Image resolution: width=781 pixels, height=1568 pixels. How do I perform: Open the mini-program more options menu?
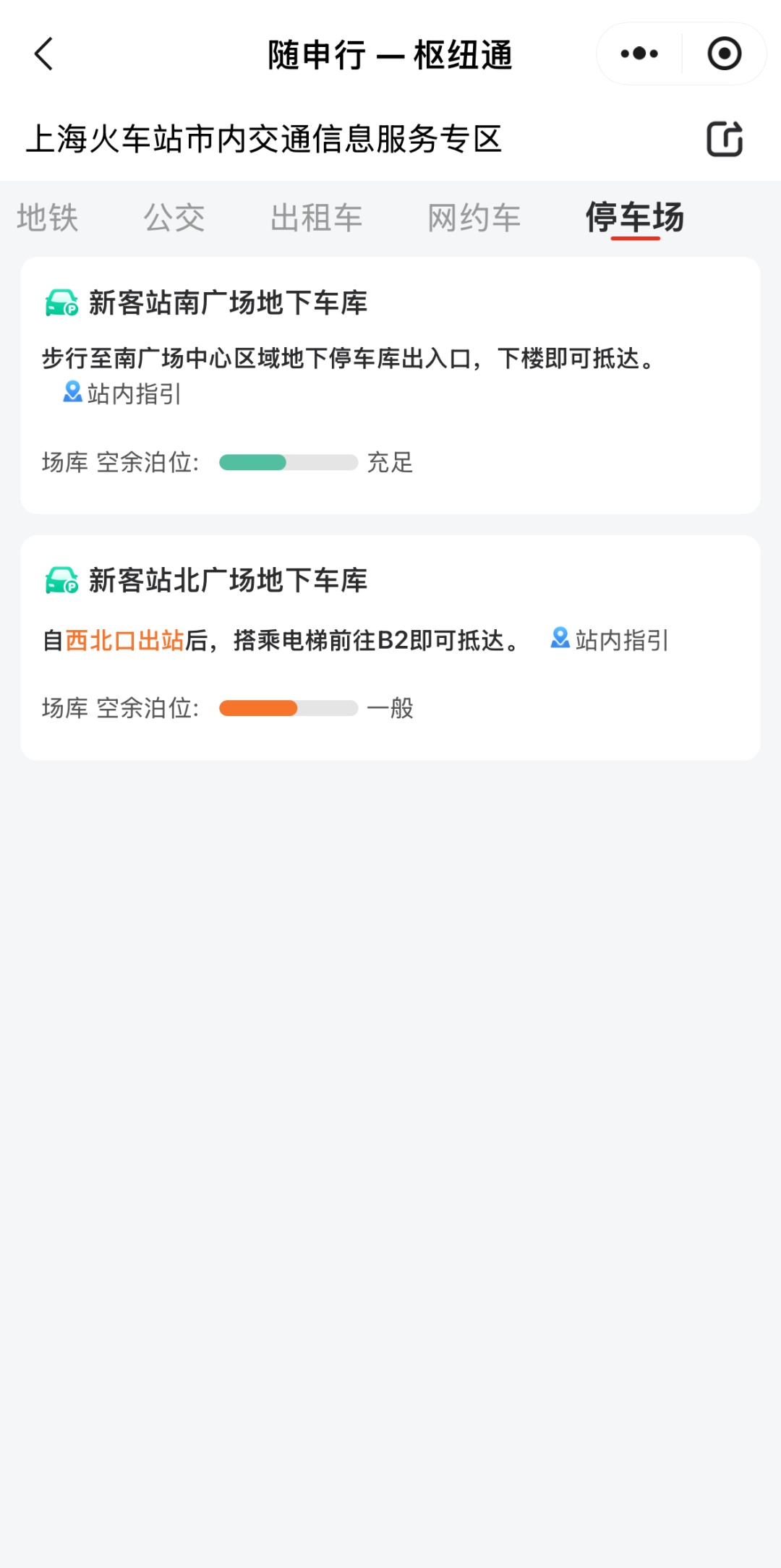[639, 54]
